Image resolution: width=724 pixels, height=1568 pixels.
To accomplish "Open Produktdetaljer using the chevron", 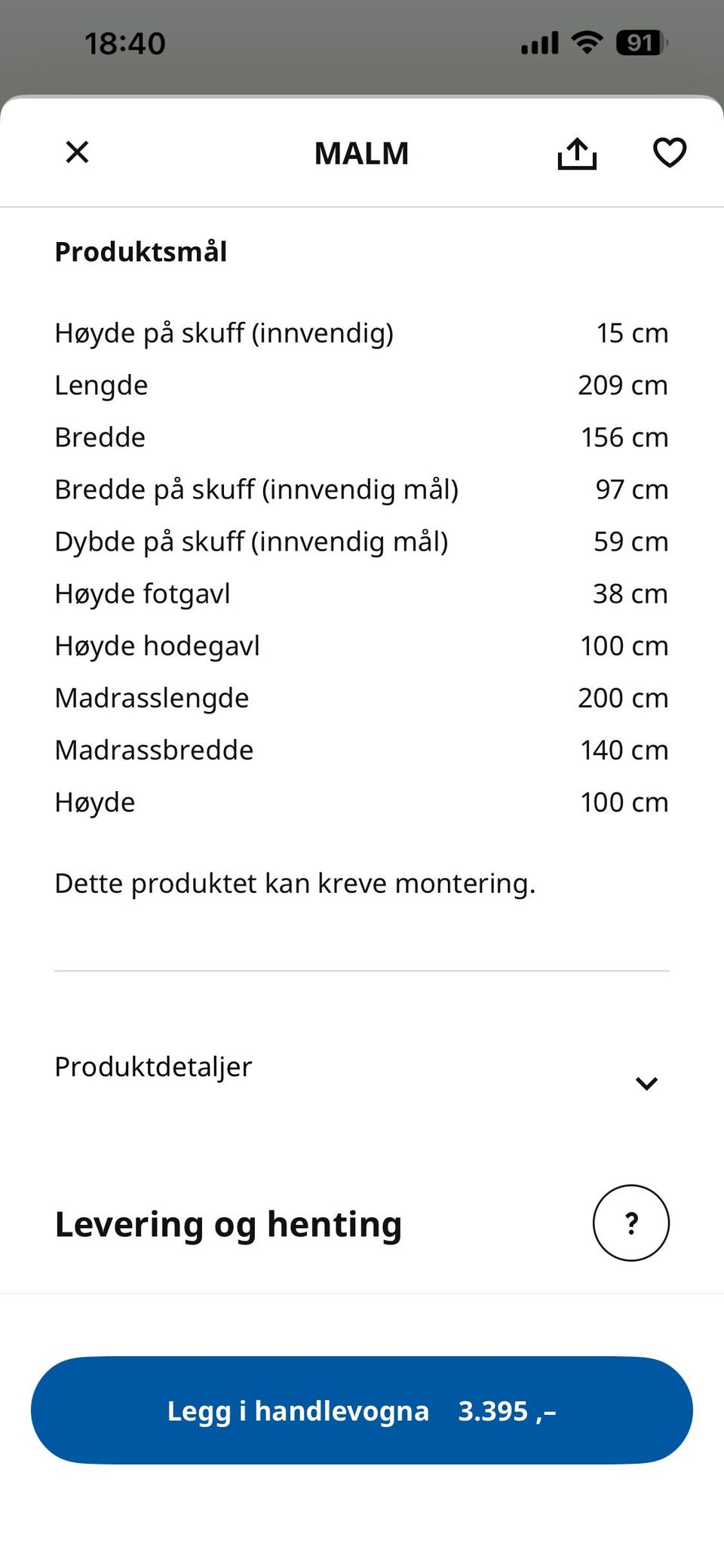I will point(646,1083).
